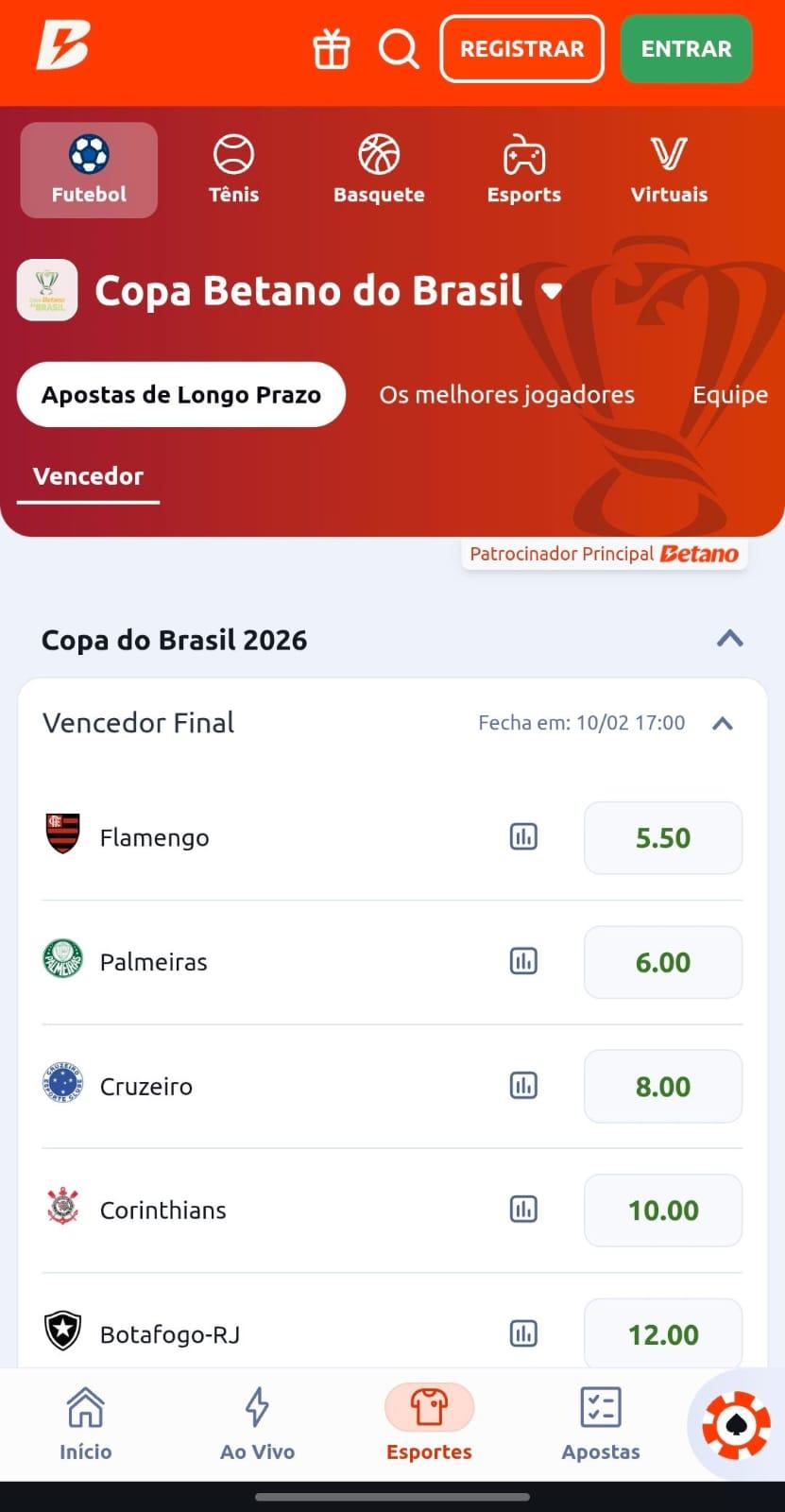Select the 8.00 odds for Cruzeiro
This screenshot has width=785, height=1512.
662,1086
